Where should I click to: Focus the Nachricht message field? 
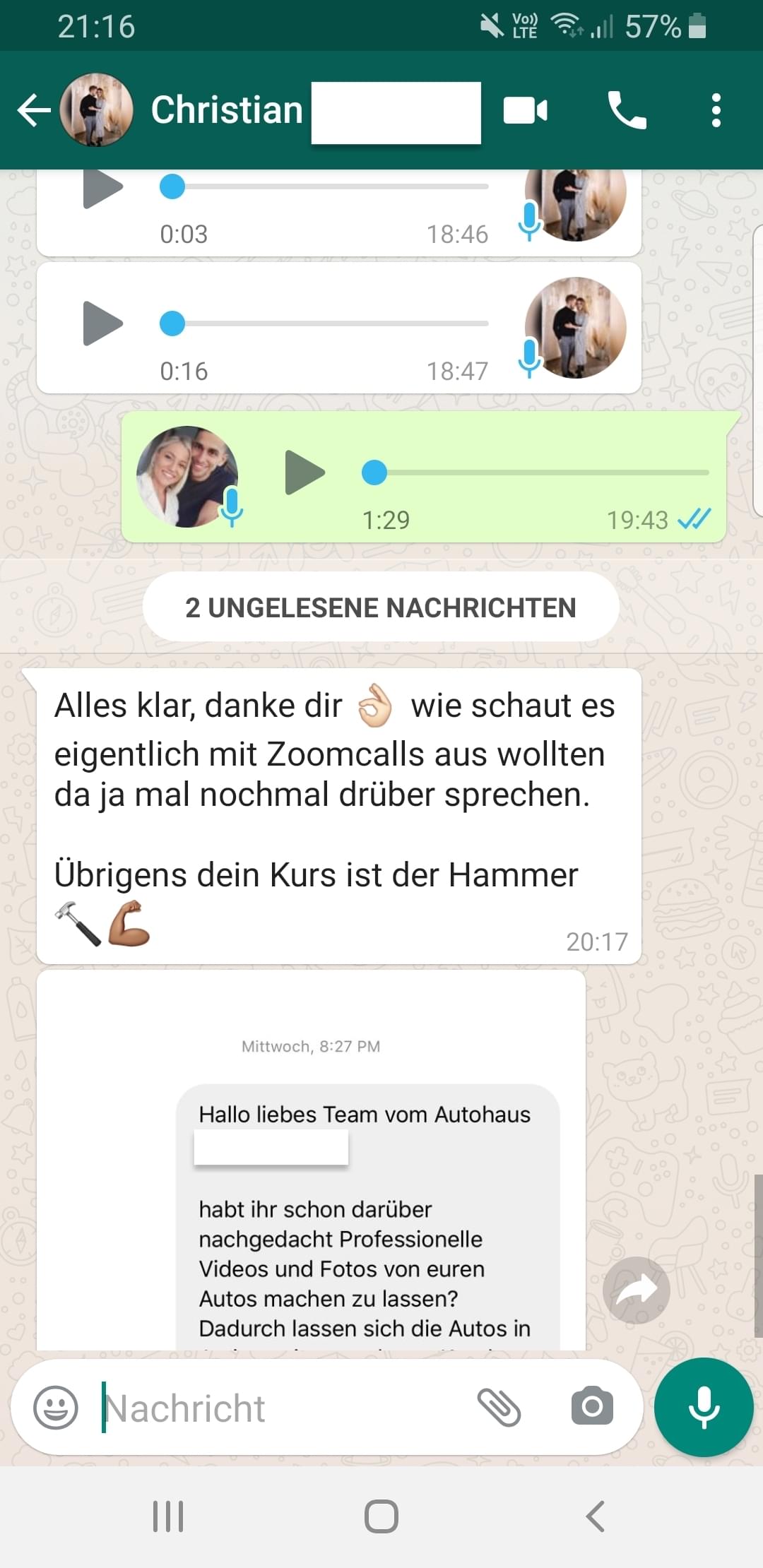pyautogui.click(x=283, y=1408)
